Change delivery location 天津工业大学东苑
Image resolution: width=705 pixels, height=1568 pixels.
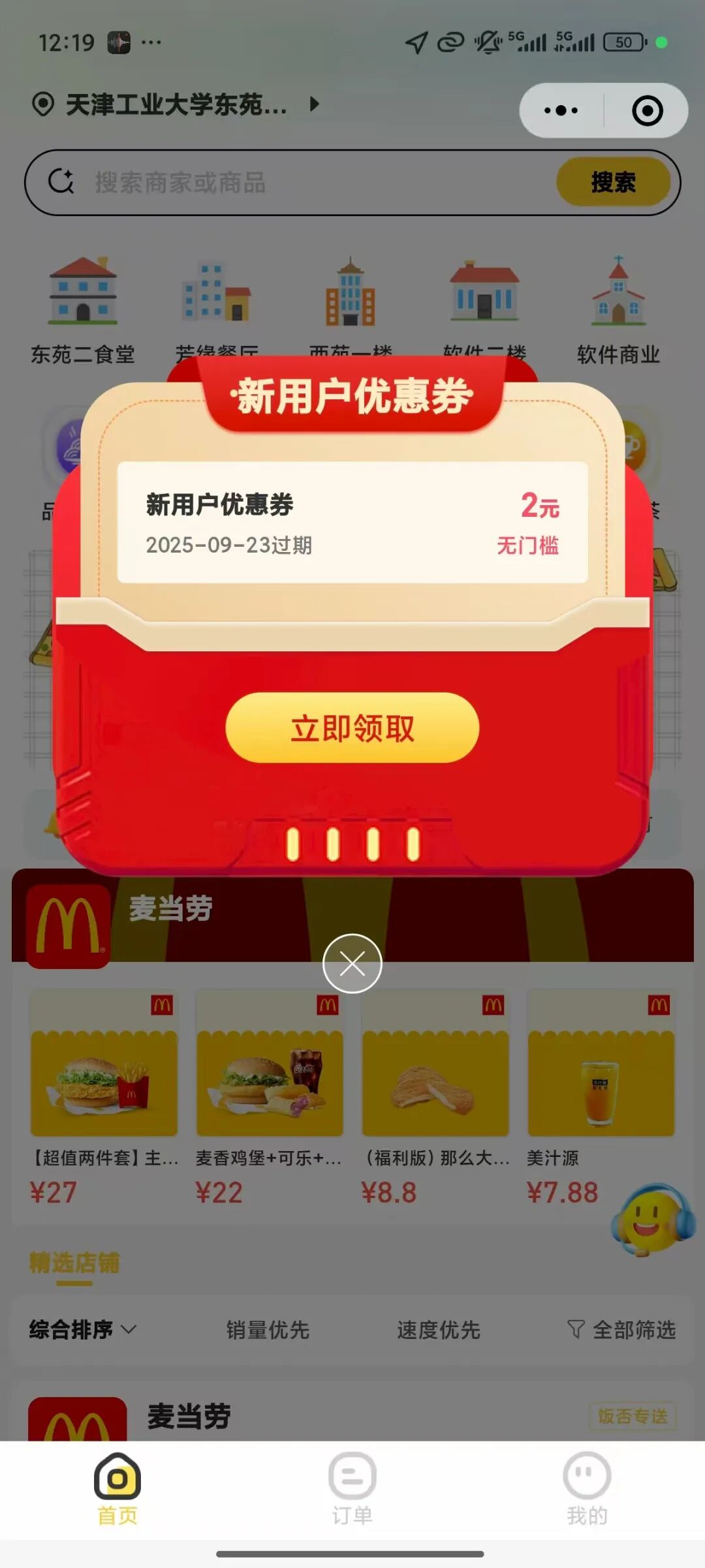[176, 104]
